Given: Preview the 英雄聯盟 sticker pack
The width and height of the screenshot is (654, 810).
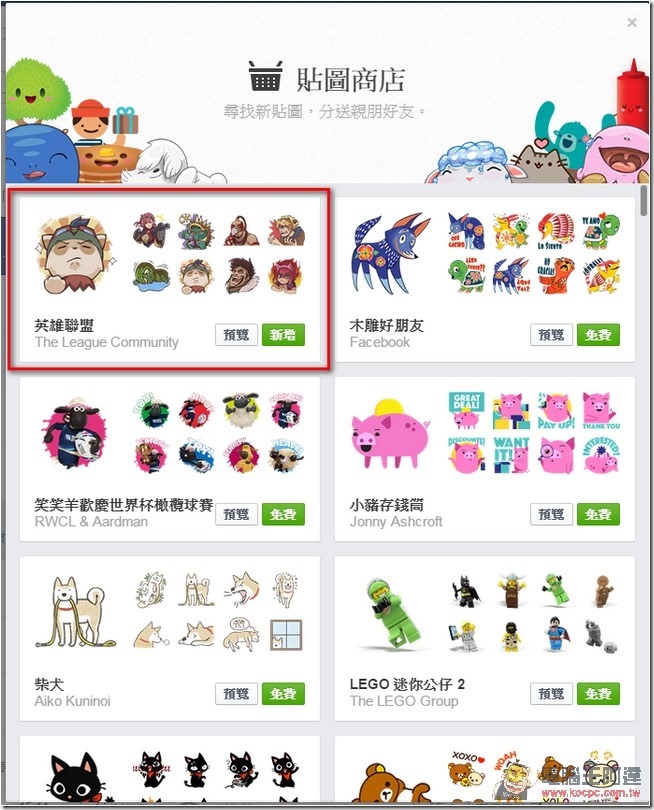Looking at the screenshot, I should pyautogui.click(x=236, y=335).
